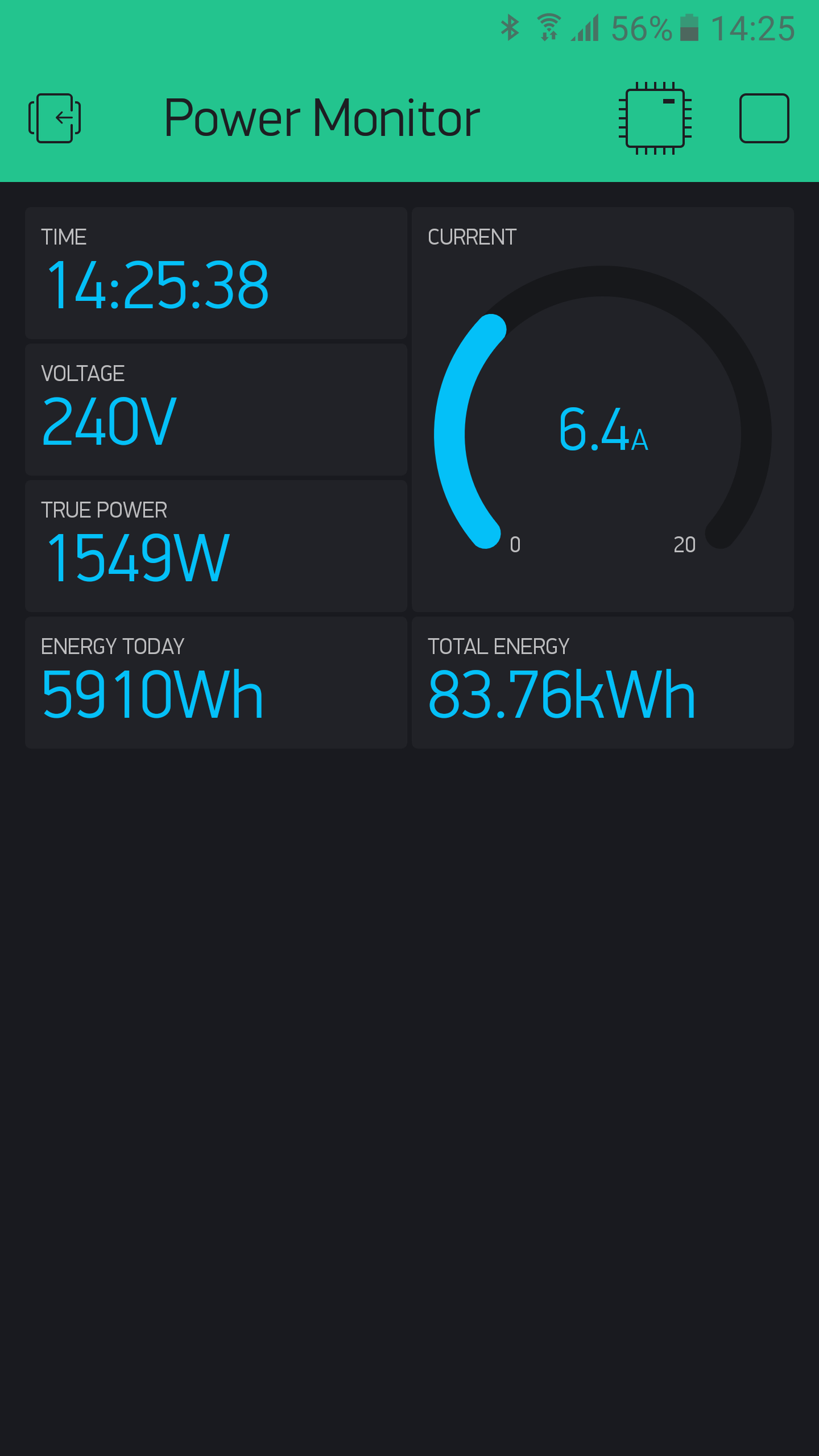Tap the gauge minimum label 0
Screen dimensions: 819x1456
coord(514,545)
